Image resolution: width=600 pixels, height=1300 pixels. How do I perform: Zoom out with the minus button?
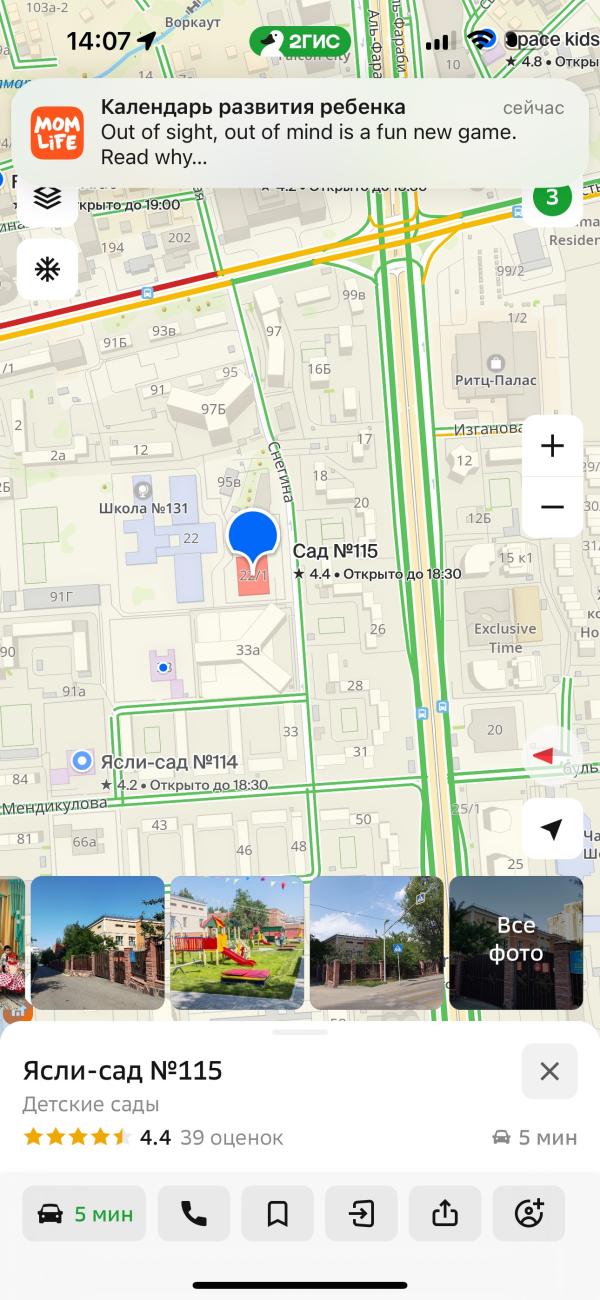point(552,507)
